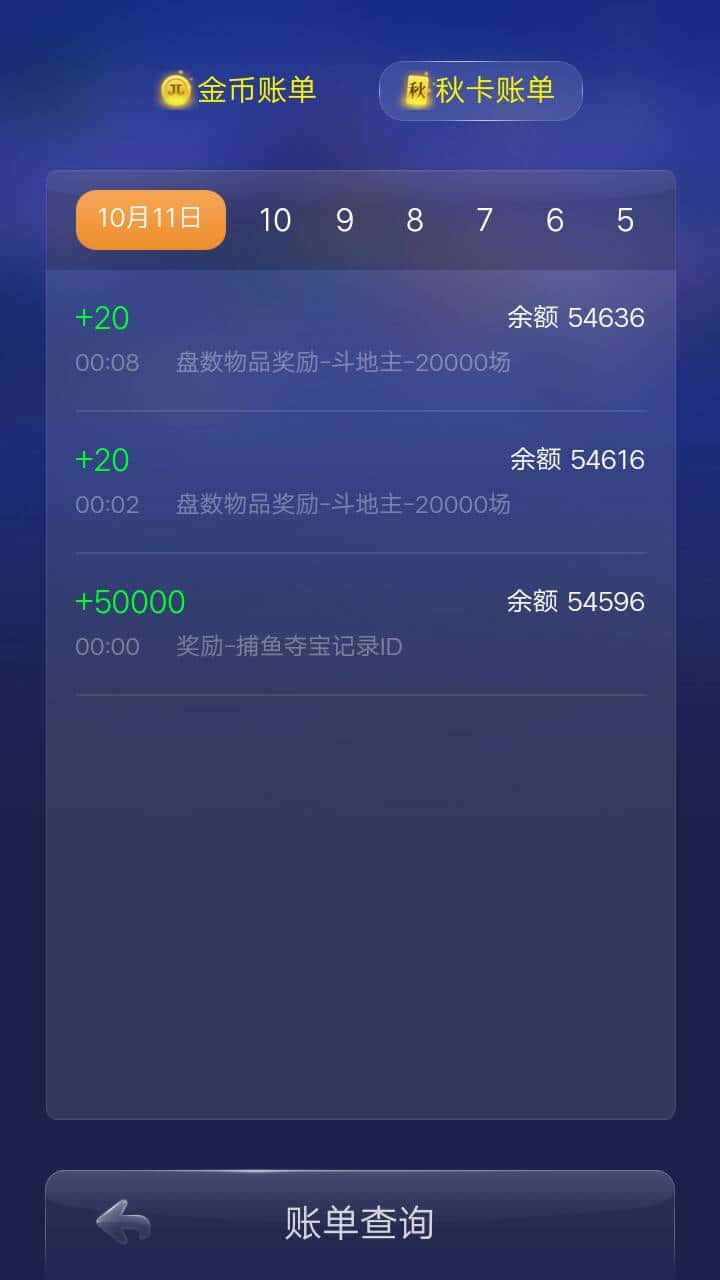The image size is (720, 1280).
Task: Click the first +20 斗地主 reward entry
Action: (360, 338)
